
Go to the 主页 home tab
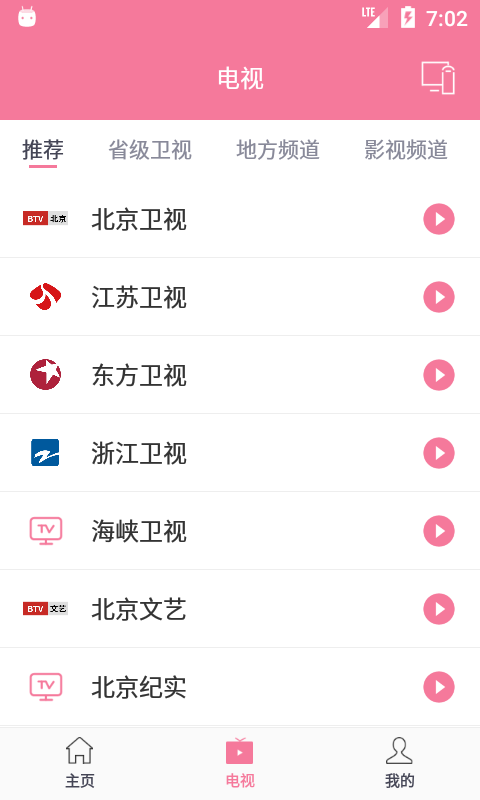click(80, 763)
